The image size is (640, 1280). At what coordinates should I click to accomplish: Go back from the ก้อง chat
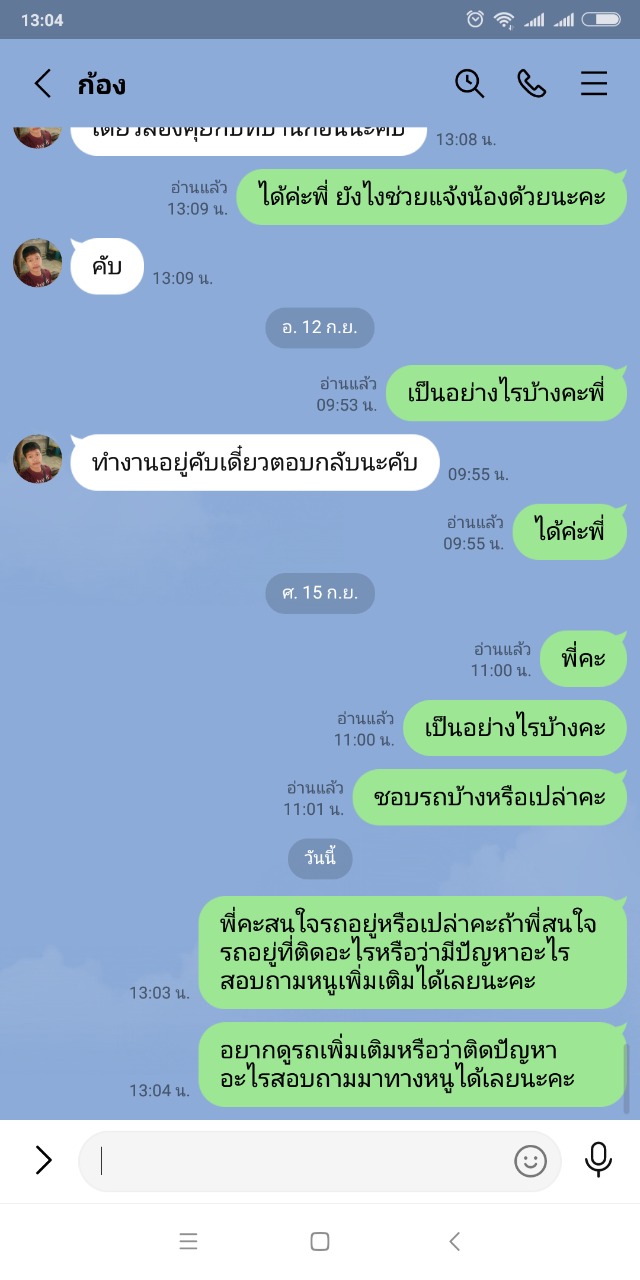42,83
